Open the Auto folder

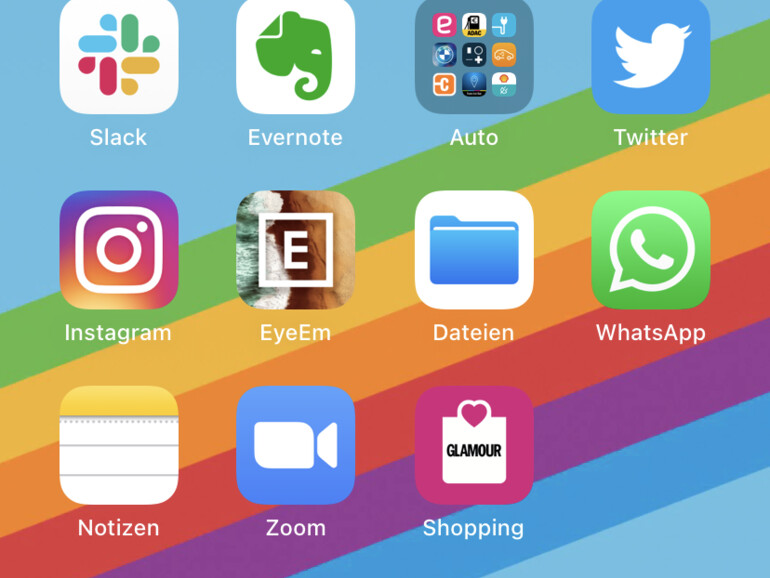(x=473, y=55)
